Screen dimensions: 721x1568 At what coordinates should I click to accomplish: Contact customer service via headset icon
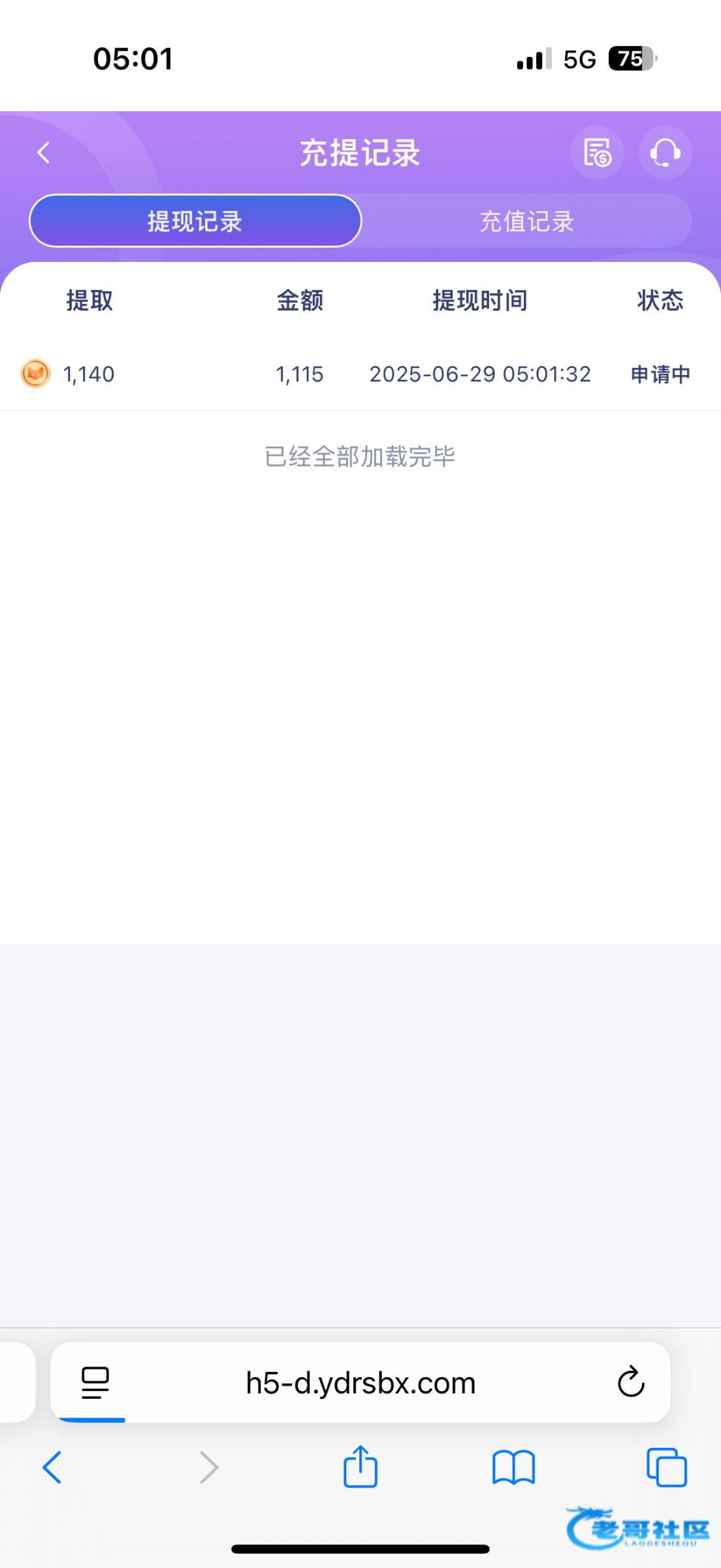(x=665, y=153)
